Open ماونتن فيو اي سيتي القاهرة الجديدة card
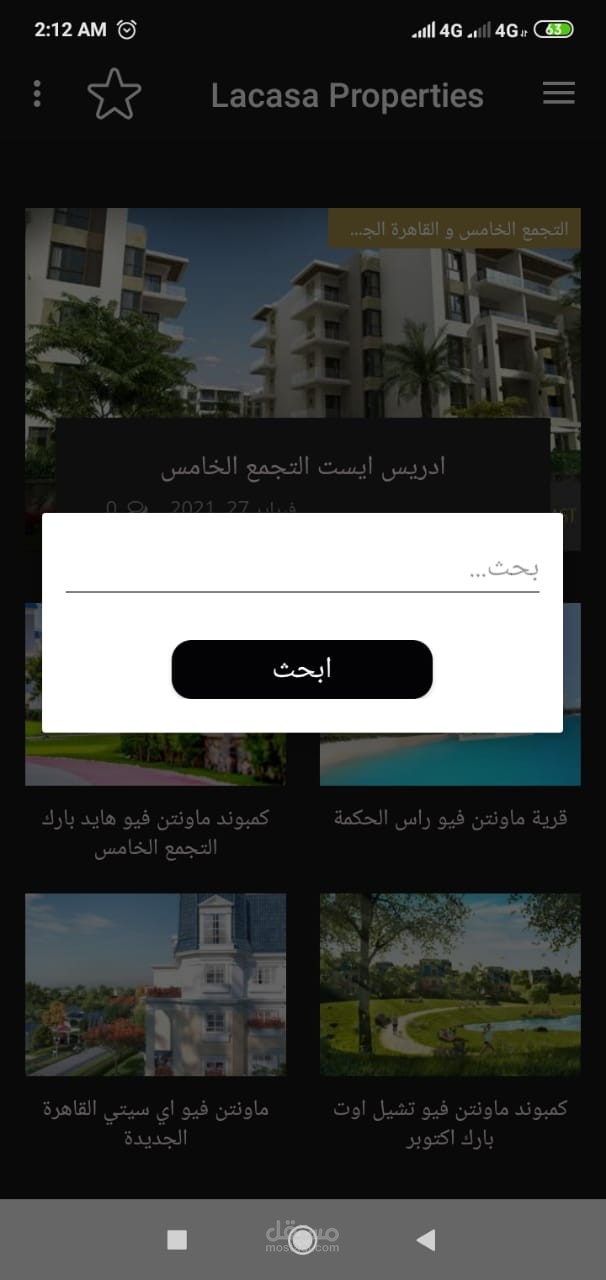The width and height of the screenshot is (606, 1280). (155, 1020)
